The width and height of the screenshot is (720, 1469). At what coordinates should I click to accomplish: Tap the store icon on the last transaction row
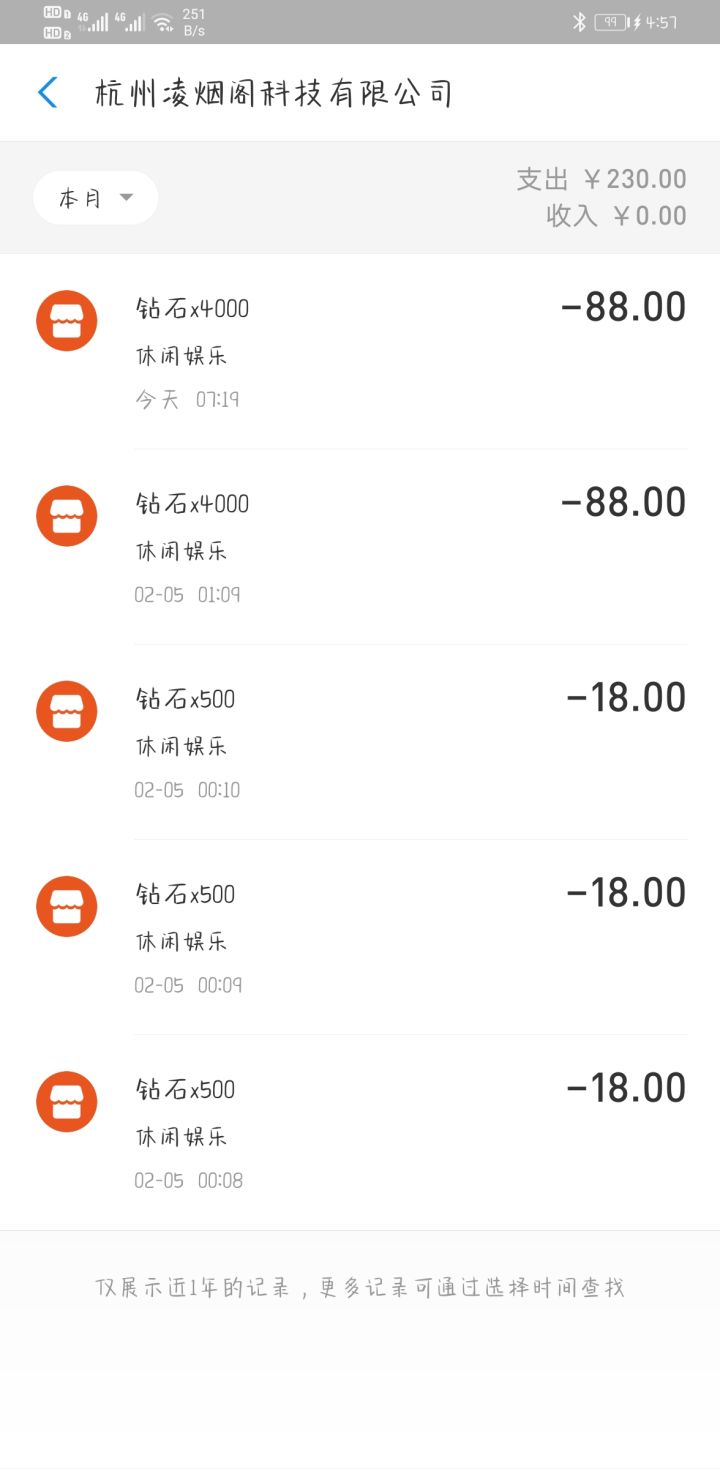click(x=66, y=1101)
